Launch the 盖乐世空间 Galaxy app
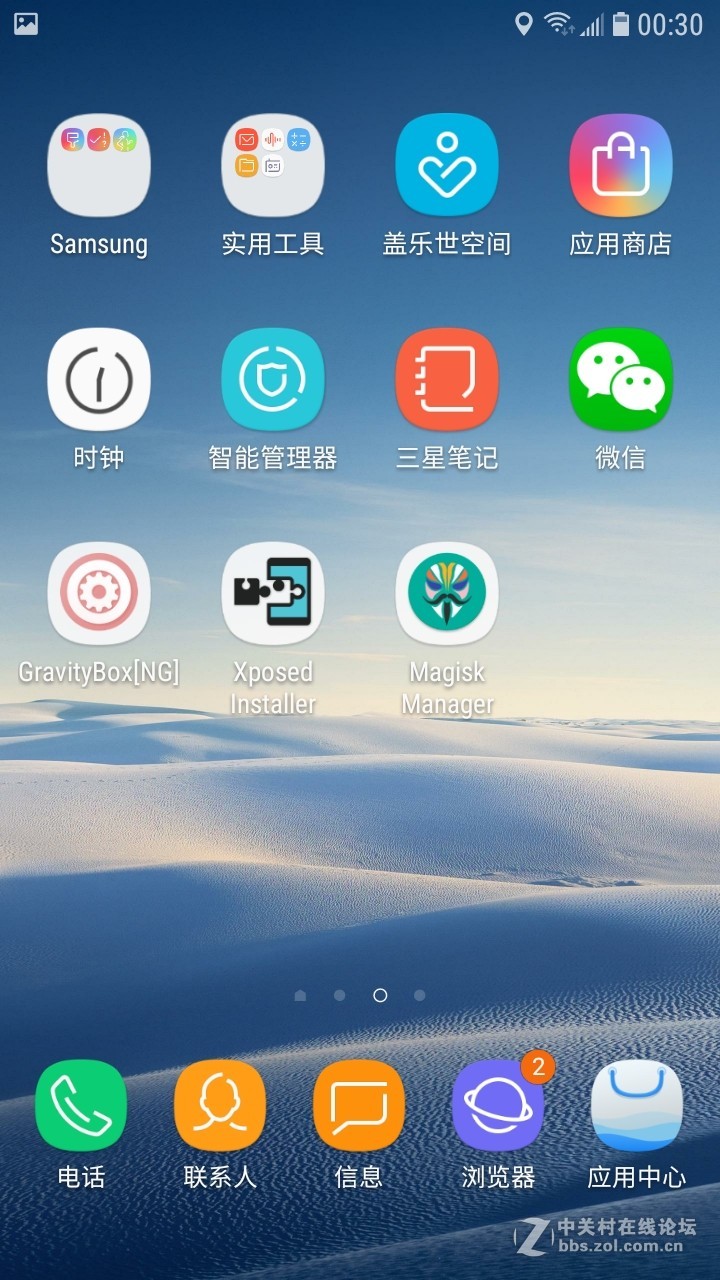 [x=446, y=164]
